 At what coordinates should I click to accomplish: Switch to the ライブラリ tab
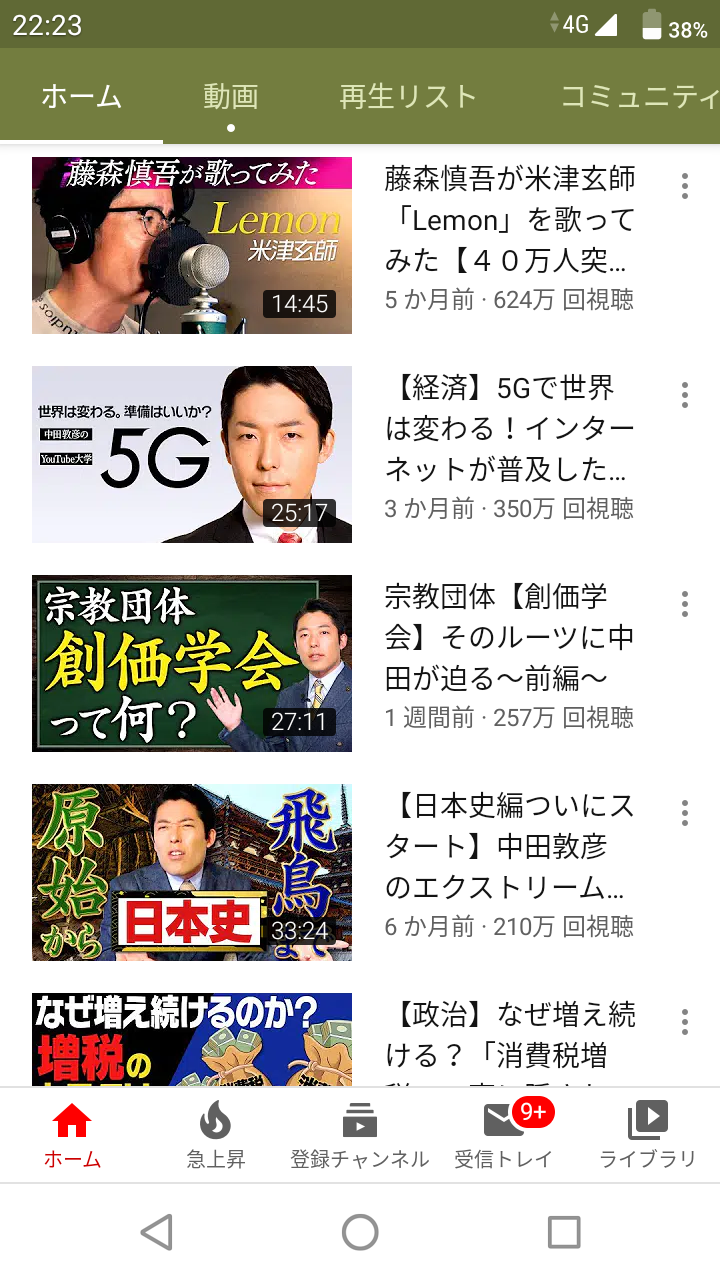click(x=647, y=1135)
